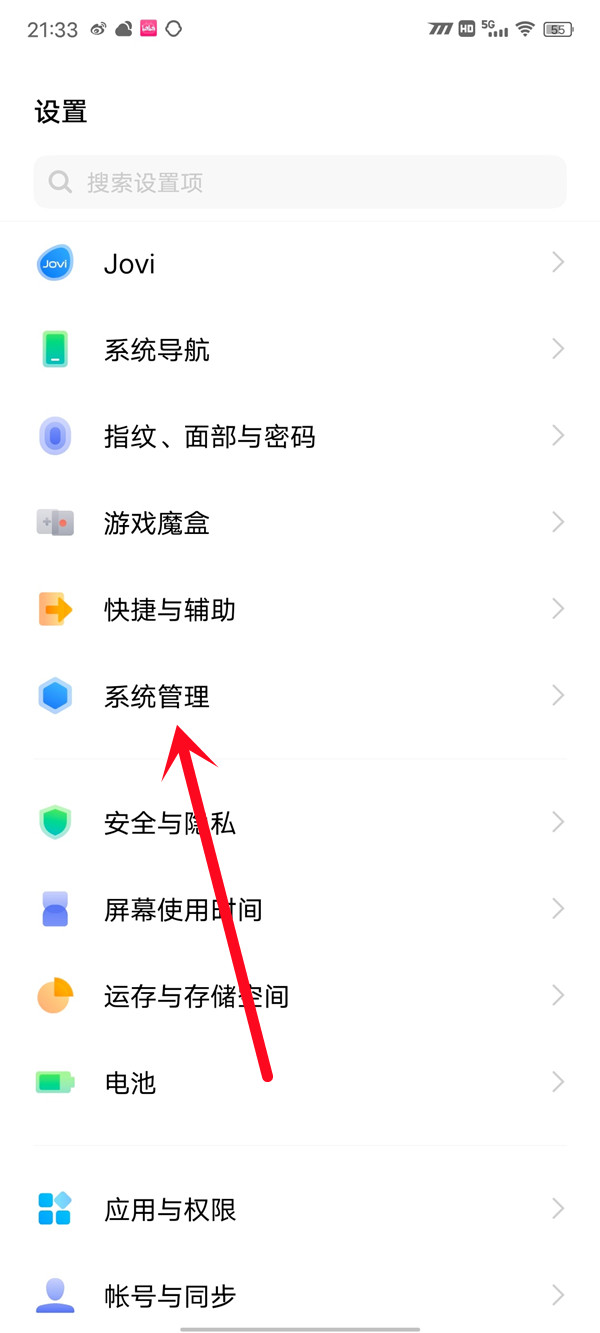Viewport: 600px width, 1333px height.
Task: Open 系统导航 settings
Action: [300, 350]
